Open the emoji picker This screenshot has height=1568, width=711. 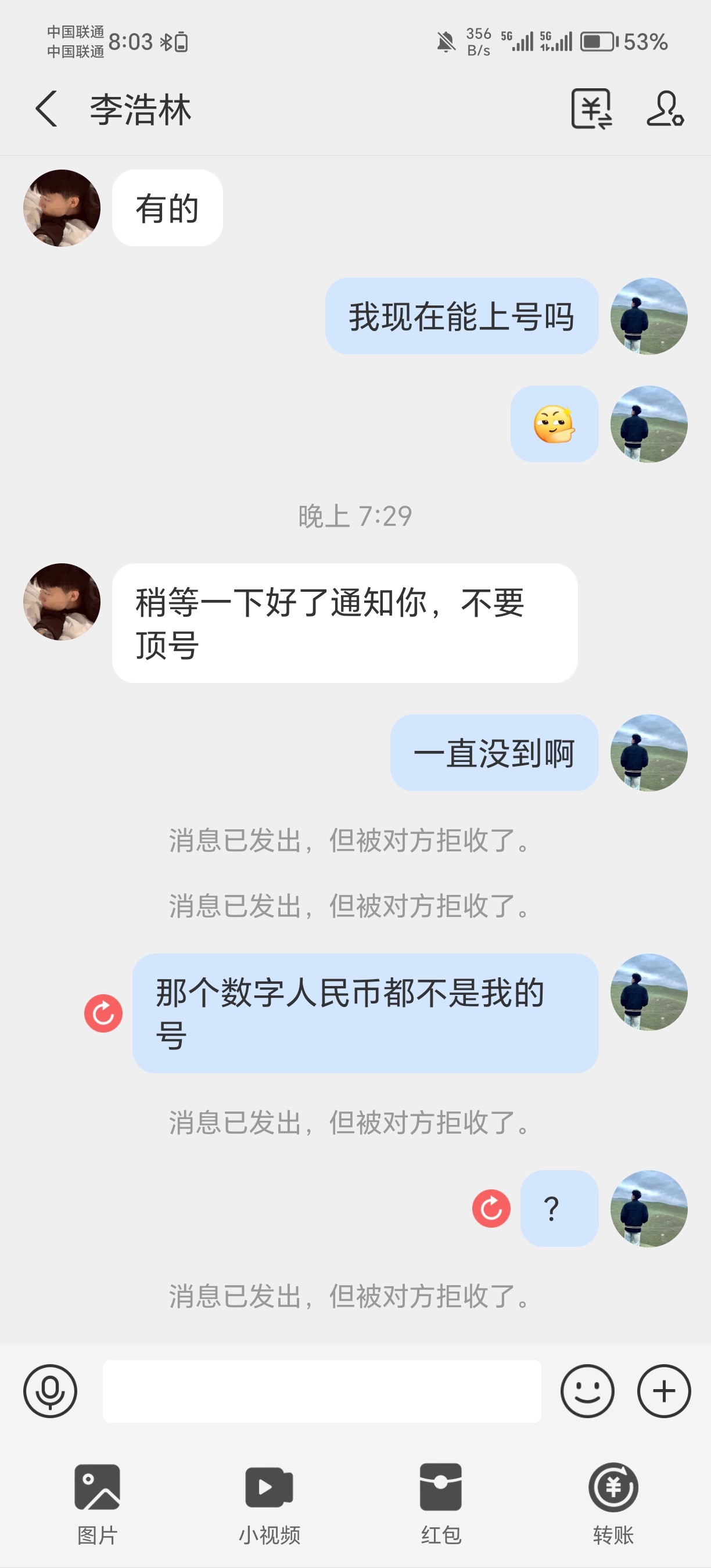587,1391
